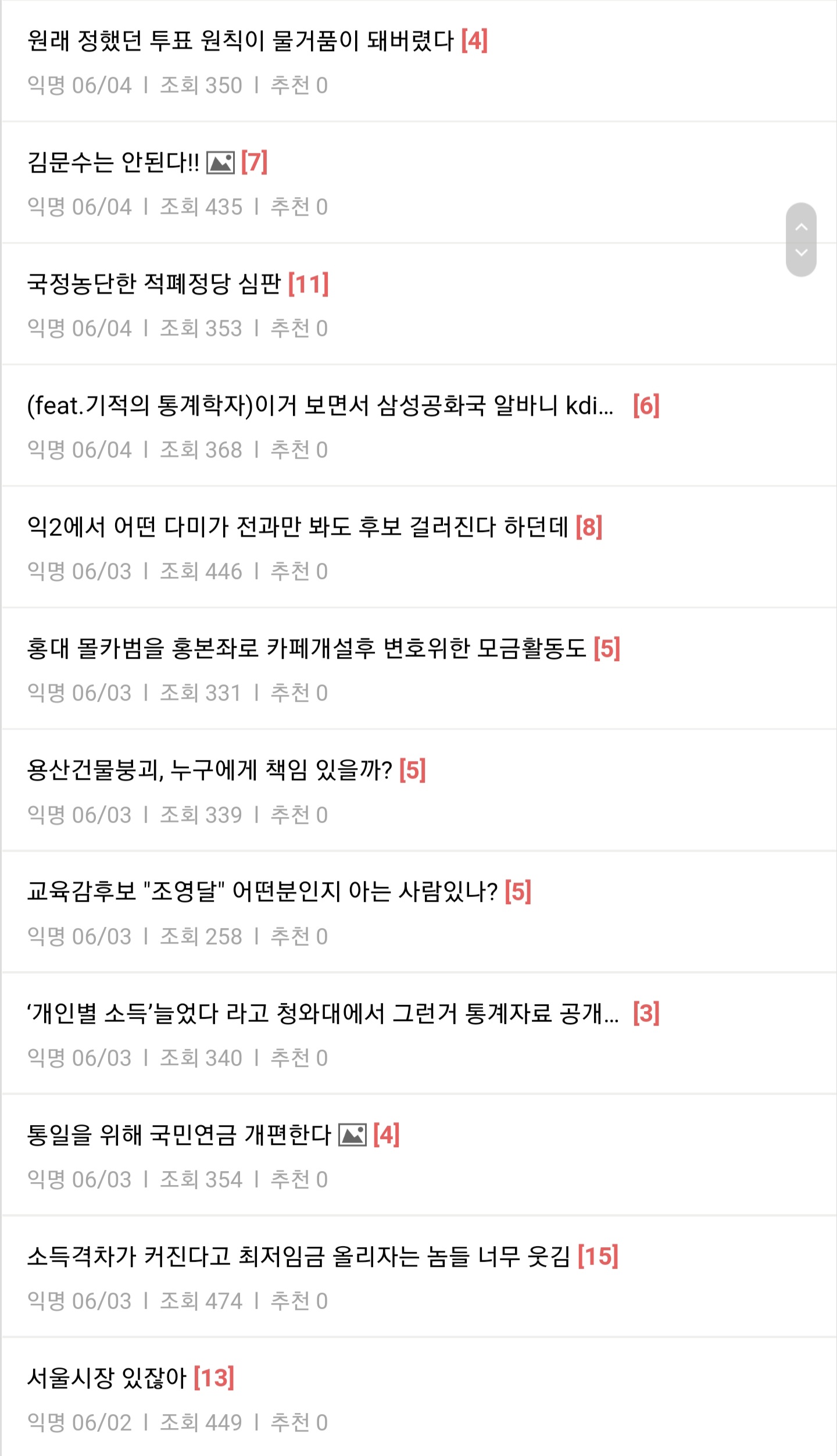Open post '소득격차가 커진다고 최저임금 올리자는 놈들'
The width and height of the screenshot is (837, 1456).
[298, 1257]
